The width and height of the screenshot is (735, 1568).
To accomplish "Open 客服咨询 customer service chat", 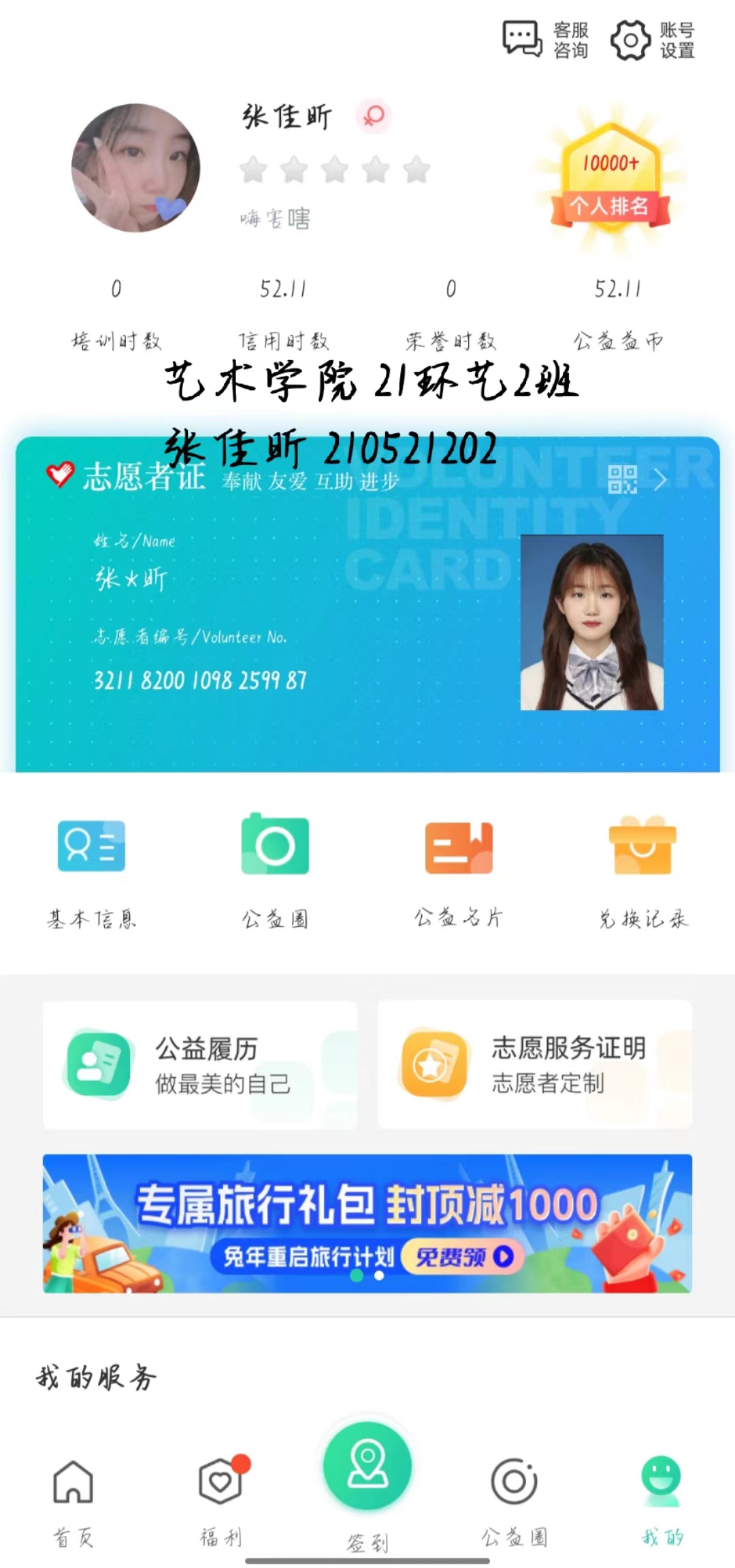I will (546, 39).
